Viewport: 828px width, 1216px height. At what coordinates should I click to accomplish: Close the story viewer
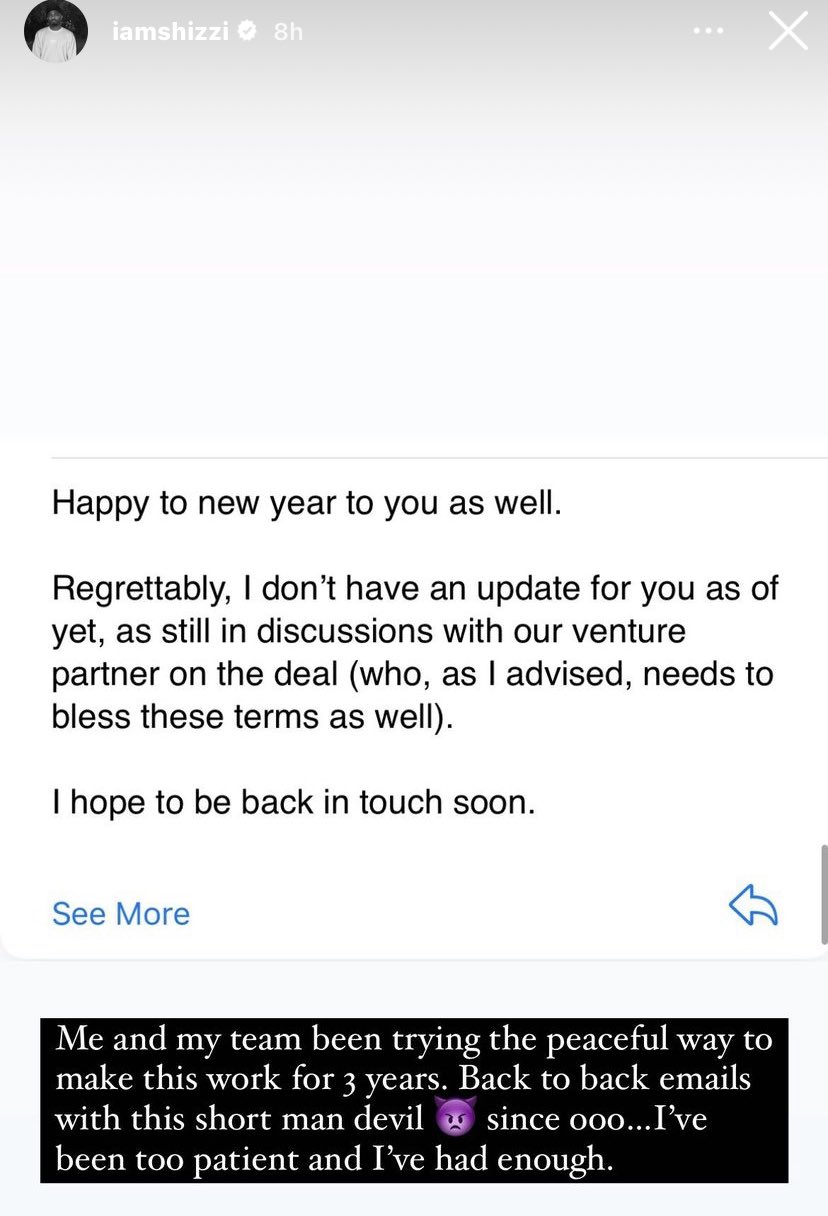point(787,32)
